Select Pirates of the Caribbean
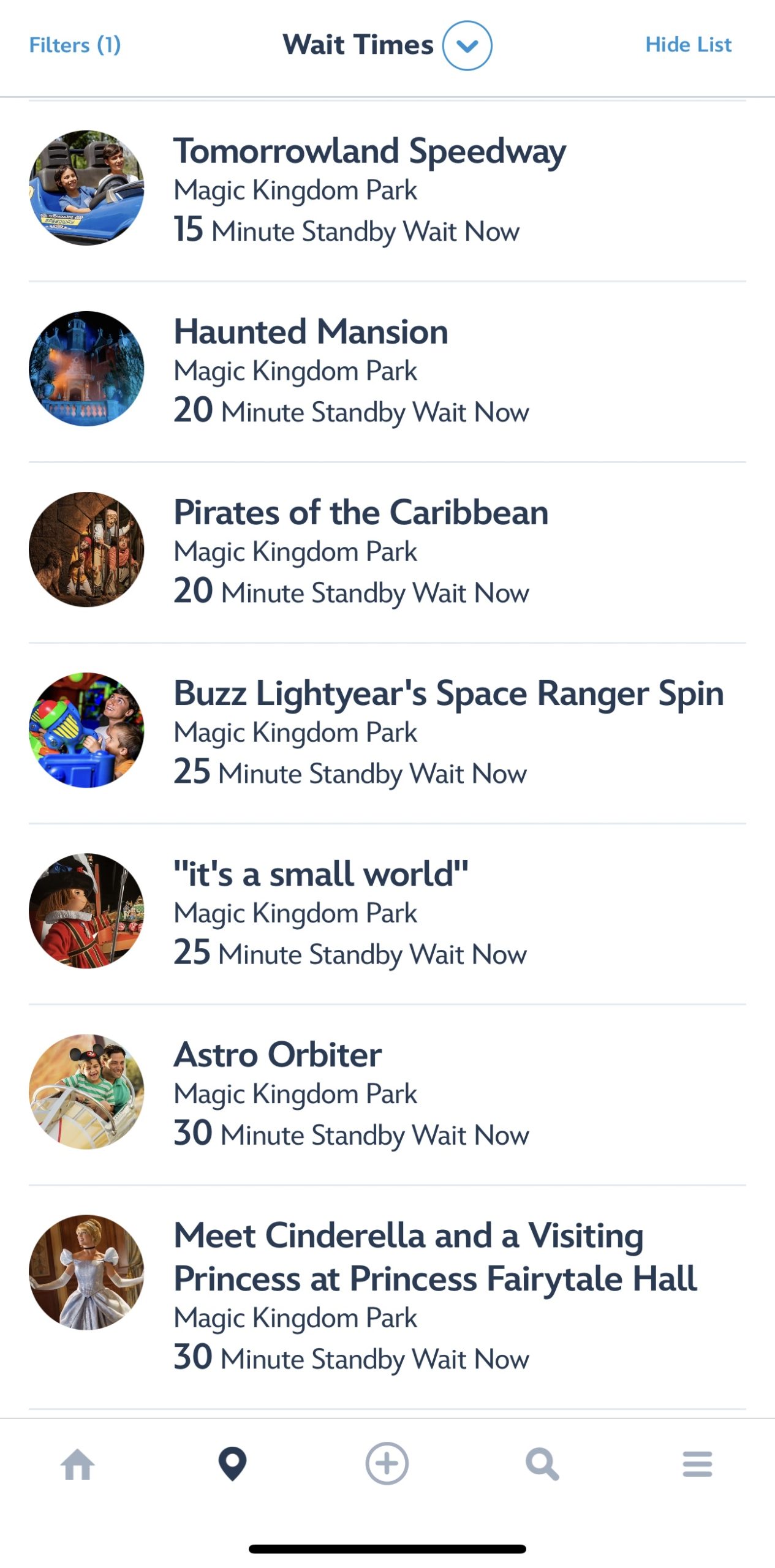This screenshot has width=775, height=1568. coord(361,513)
